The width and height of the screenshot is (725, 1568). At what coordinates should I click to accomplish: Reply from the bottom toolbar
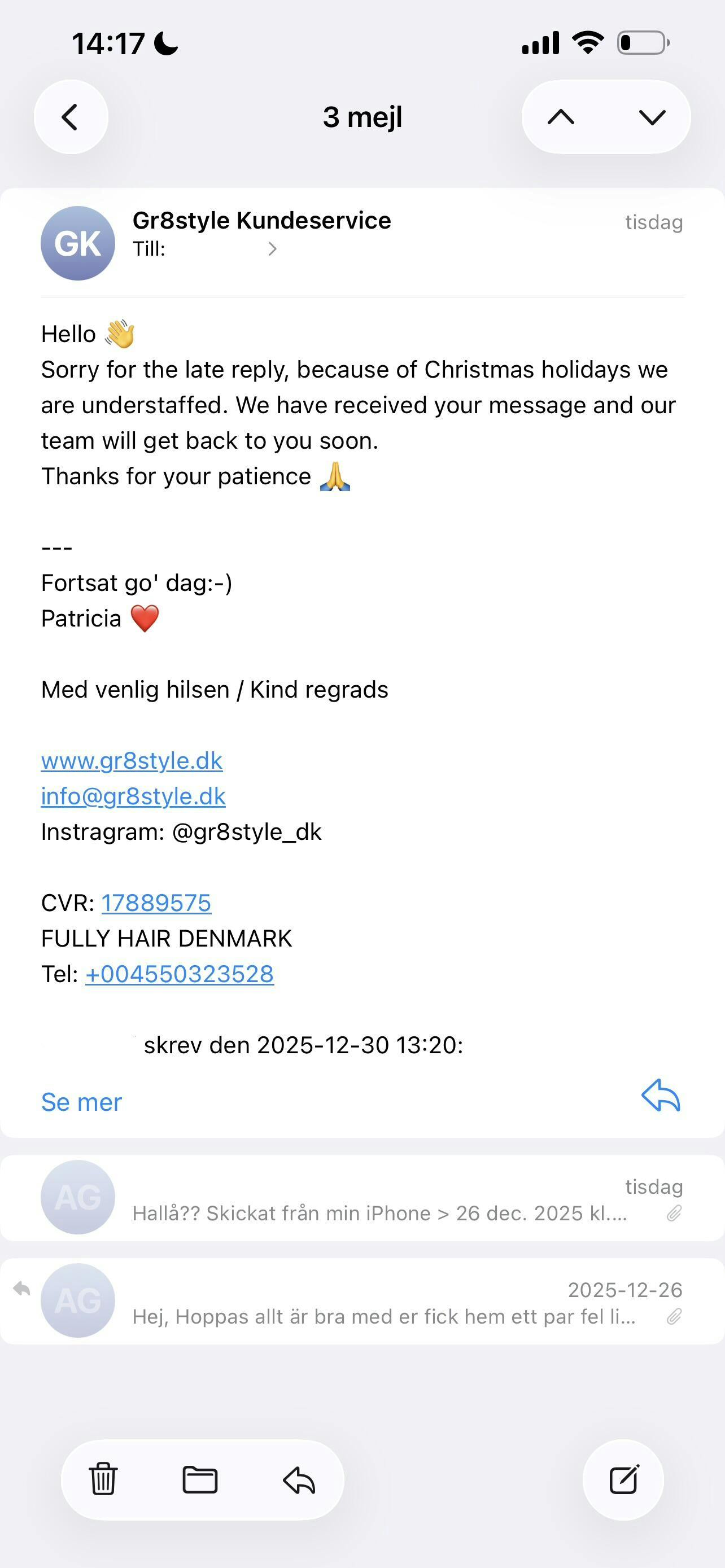pos(299,1479)
